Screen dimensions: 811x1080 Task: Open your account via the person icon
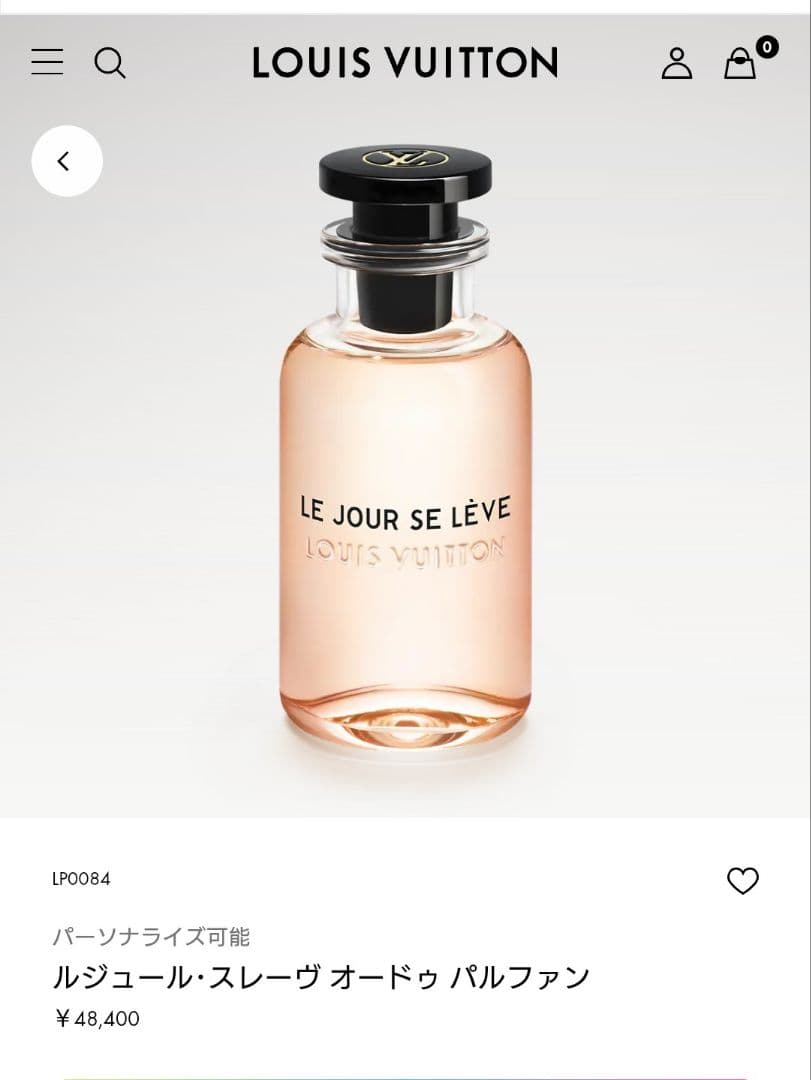point(676,63)
